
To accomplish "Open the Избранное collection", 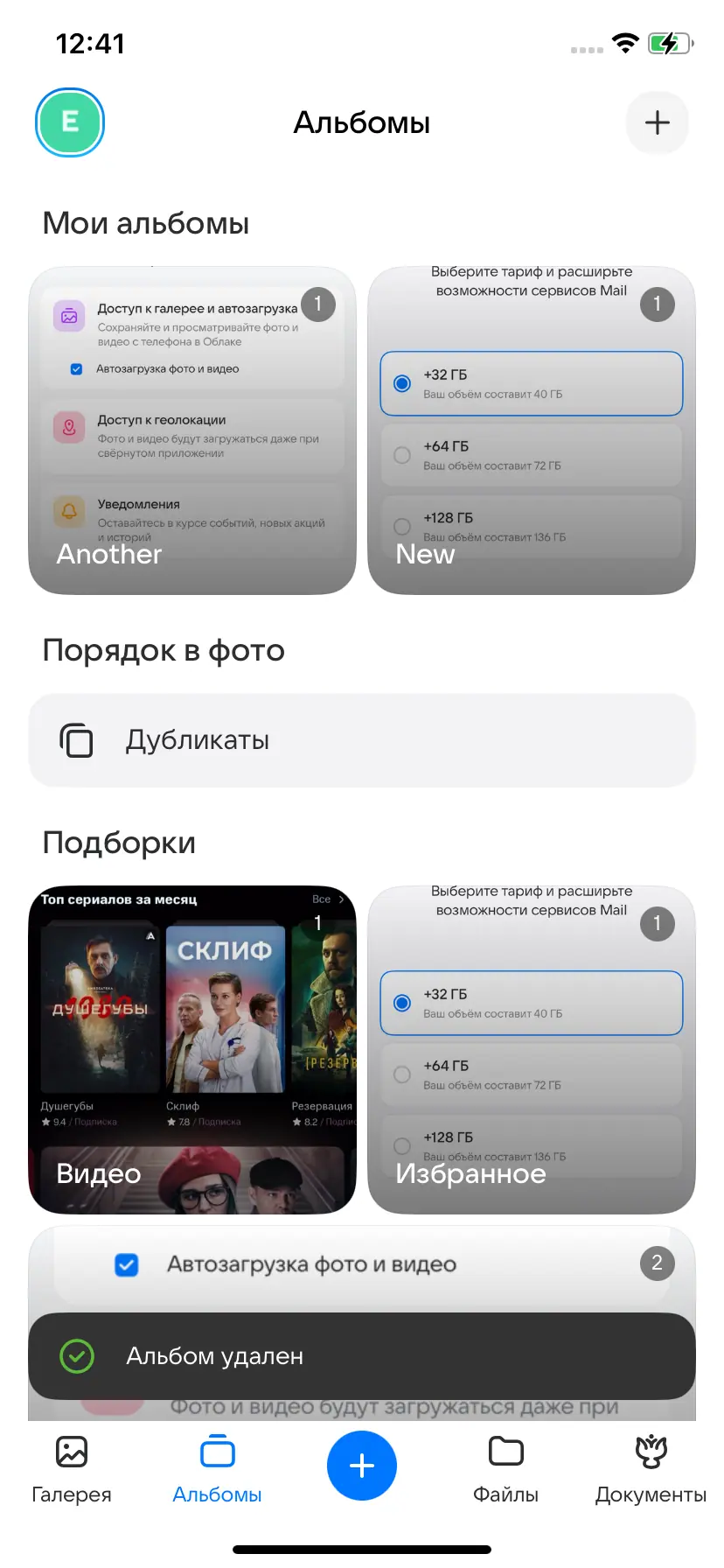I will tap(531, 1049).
